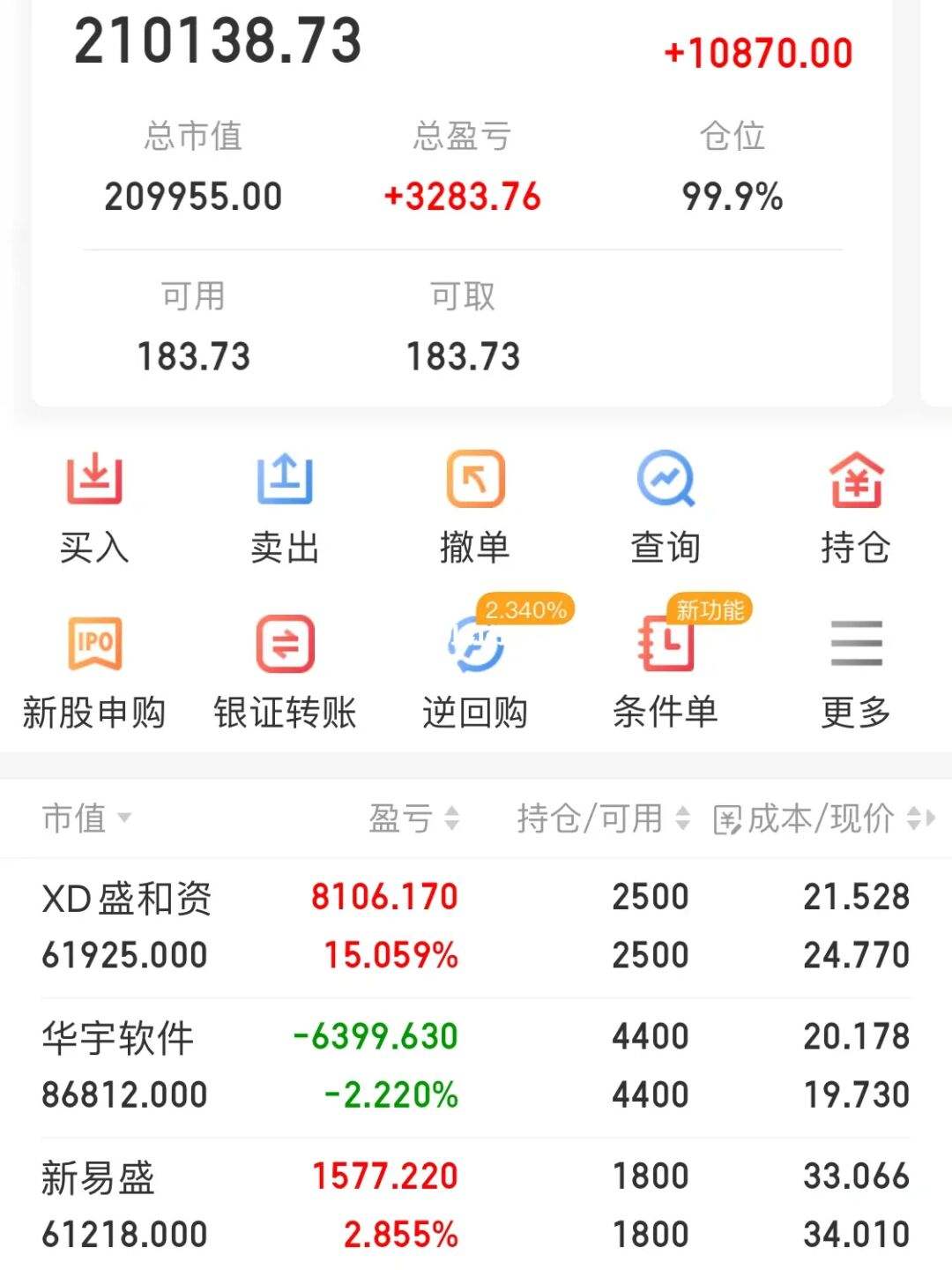Toggle 成本/现价 column sorting
The height and width of the screenshot is (1270, 952).
point(824,818)
